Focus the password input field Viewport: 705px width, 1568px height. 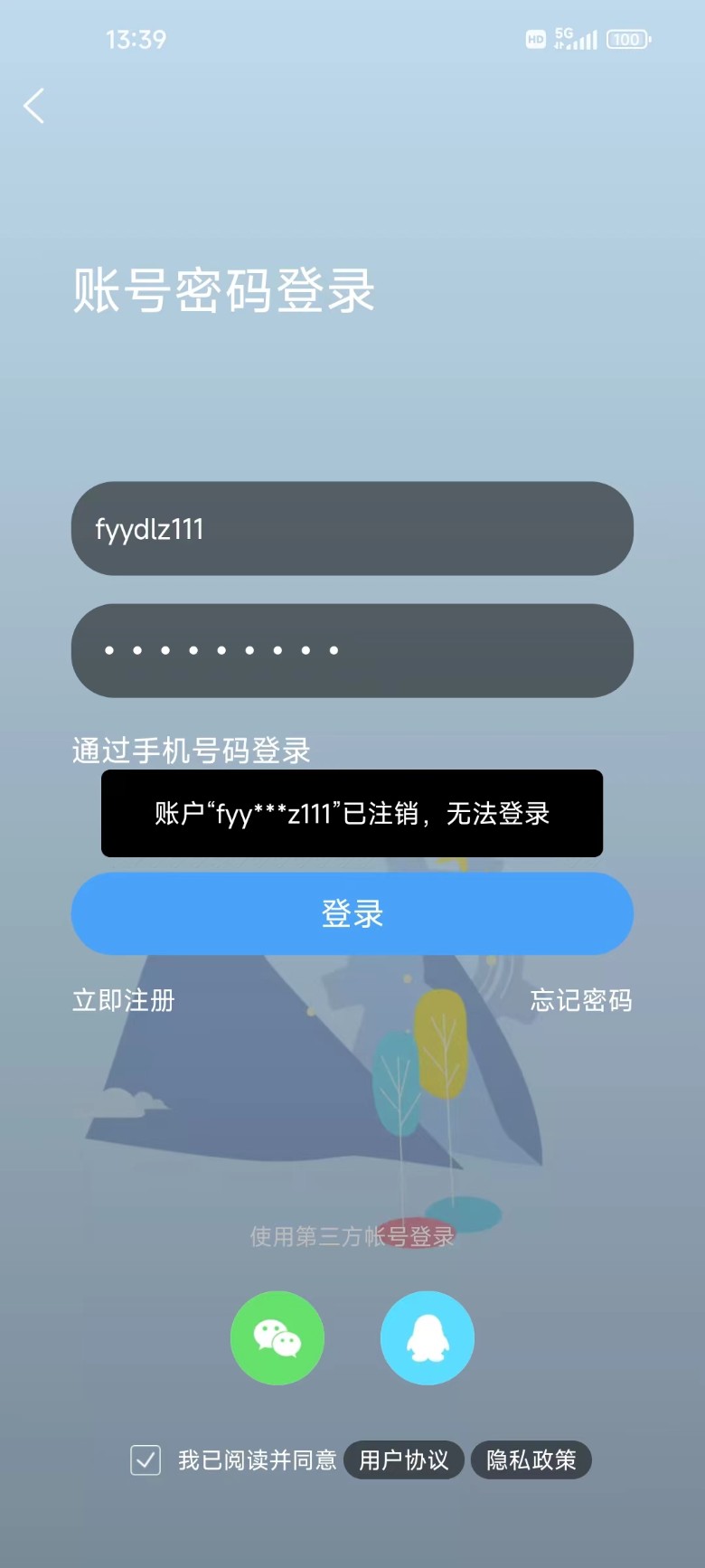click(352, 650)
